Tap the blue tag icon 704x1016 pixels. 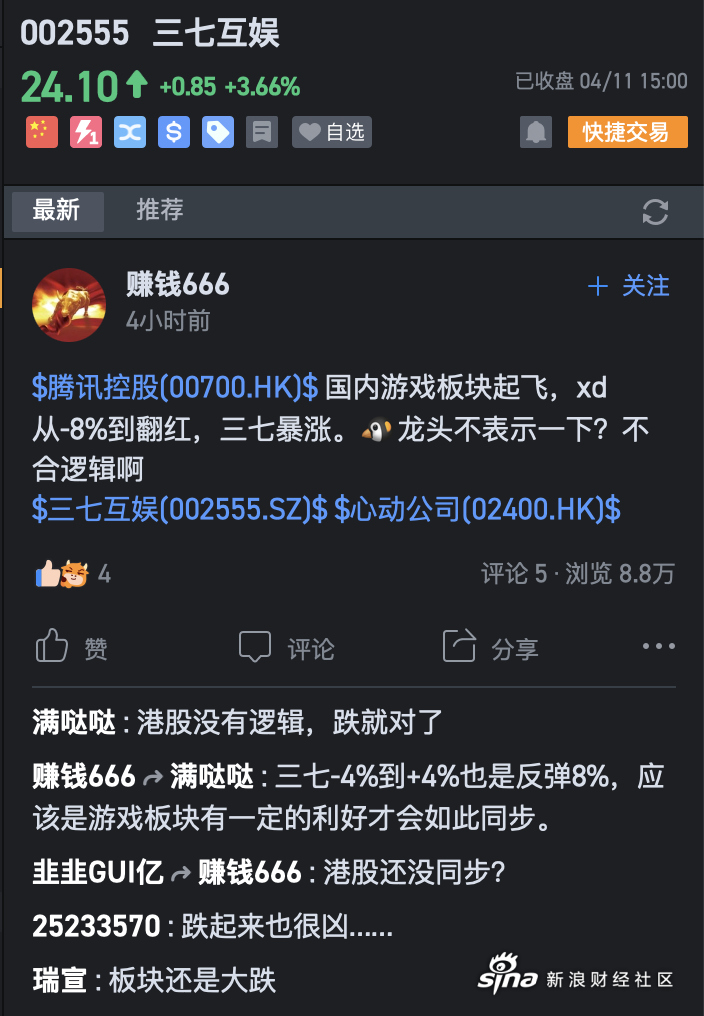coord(217,132)
